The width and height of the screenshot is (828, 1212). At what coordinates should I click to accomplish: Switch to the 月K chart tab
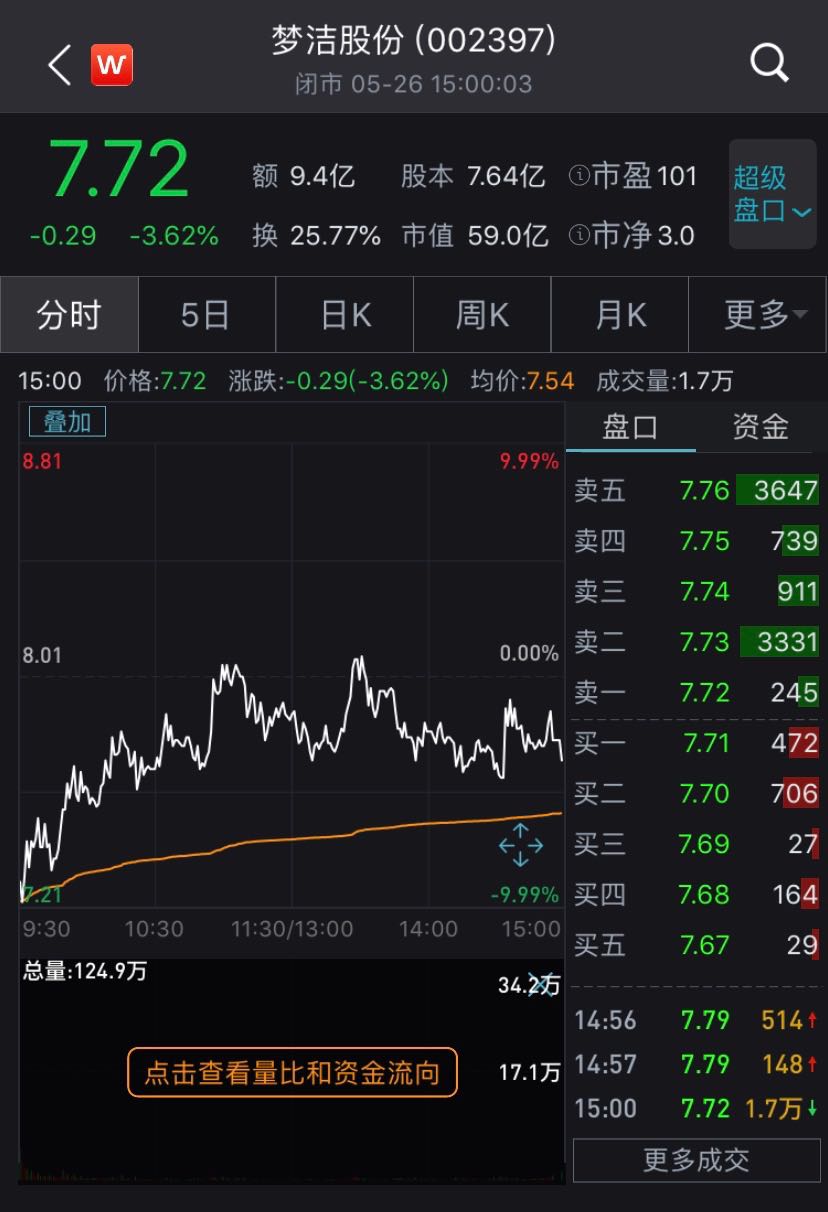[x=620, y=315]
